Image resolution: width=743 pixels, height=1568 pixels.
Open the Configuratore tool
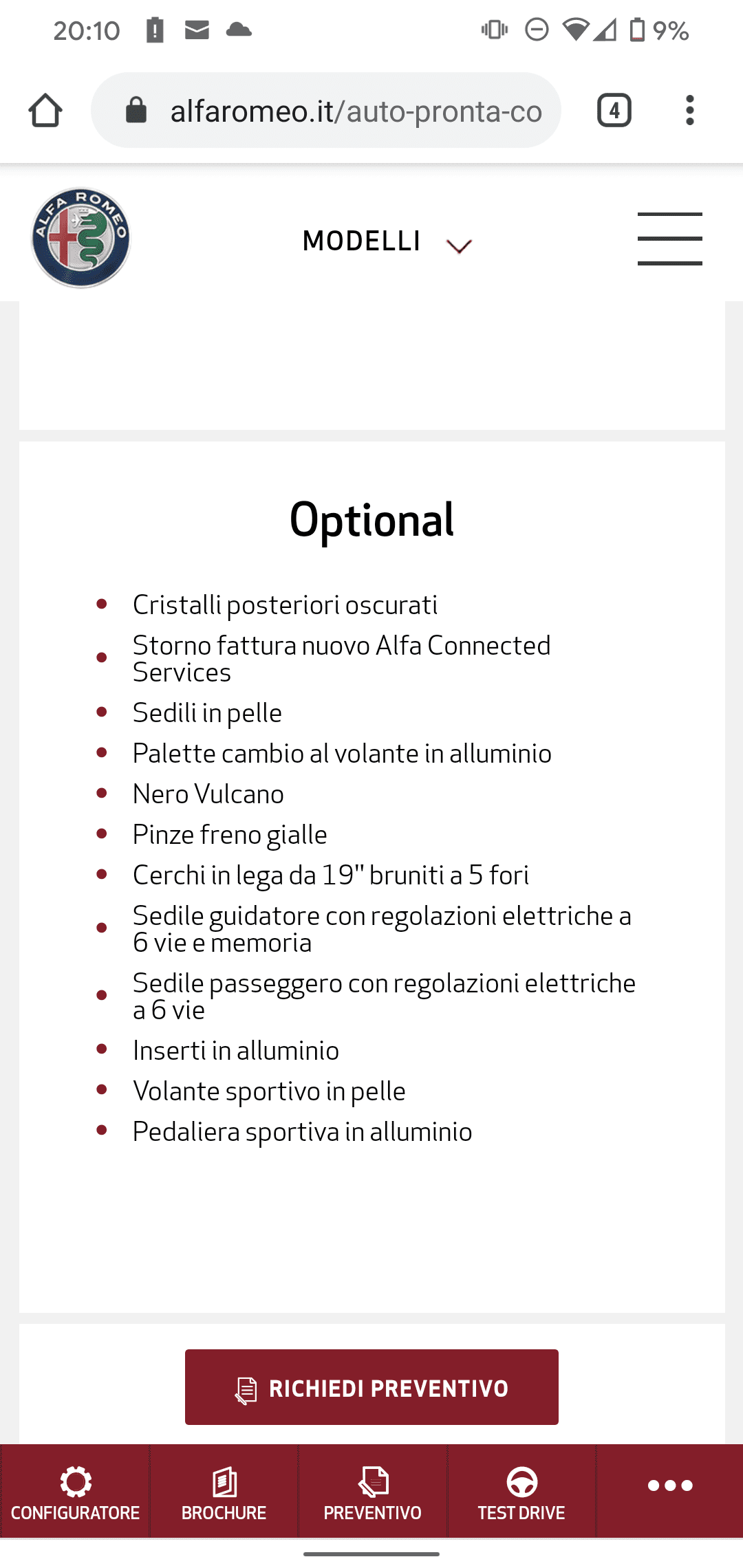pos(75,1492)
